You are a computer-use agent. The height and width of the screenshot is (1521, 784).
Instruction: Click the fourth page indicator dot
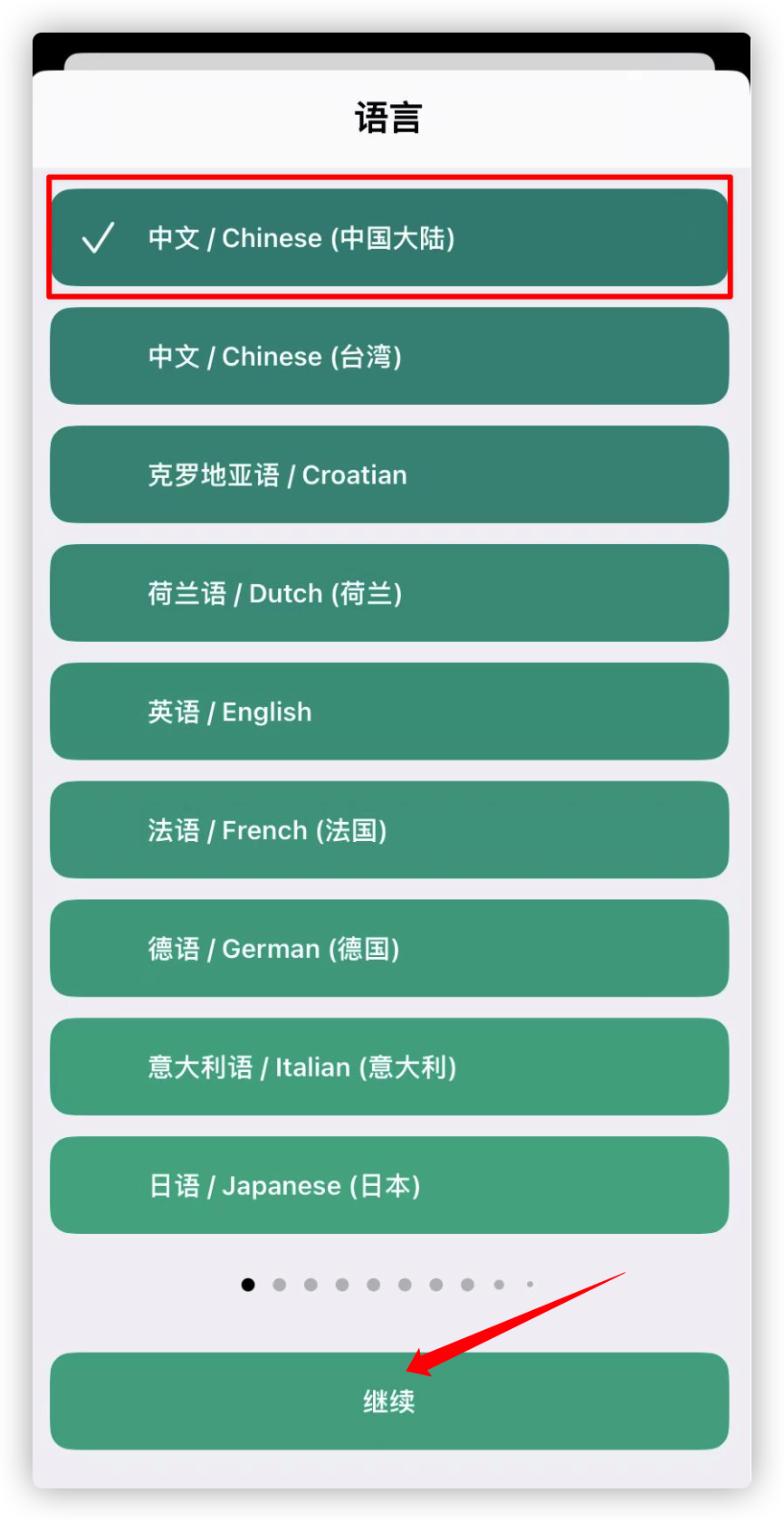342,1284
